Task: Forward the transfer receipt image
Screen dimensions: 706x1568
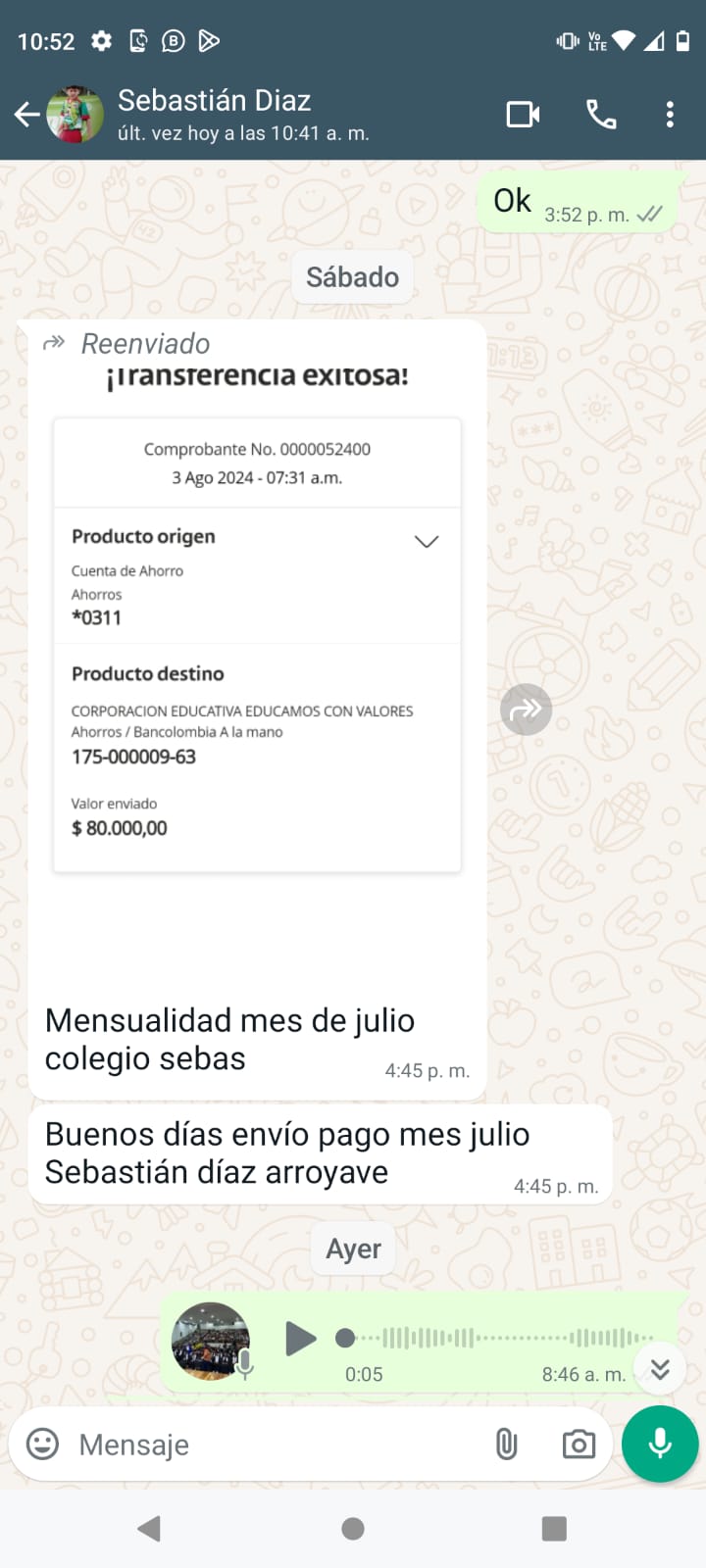Action: 527,709
